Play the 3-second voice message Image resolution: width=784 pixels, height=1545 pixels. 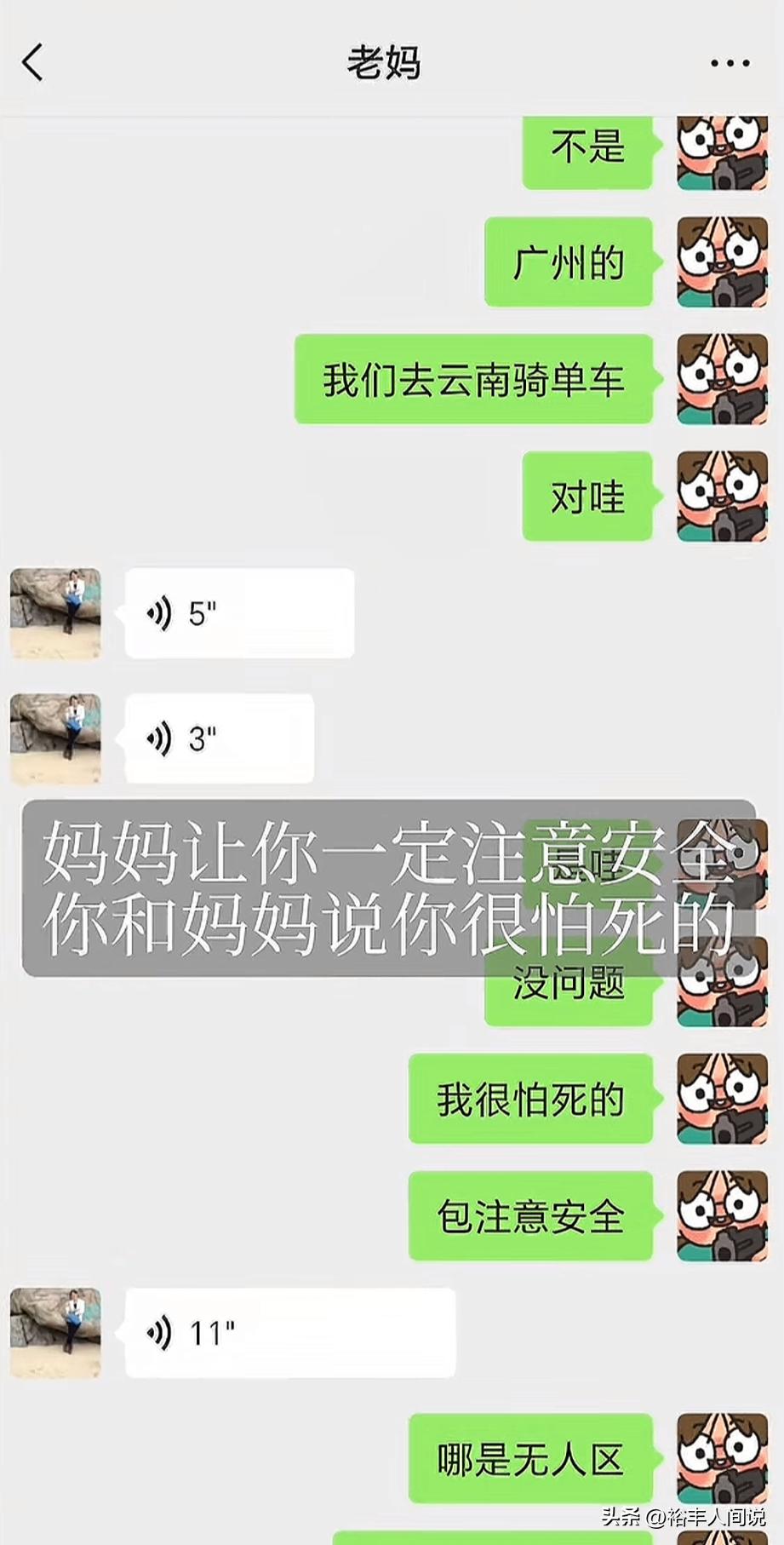[x=219, y=738]
